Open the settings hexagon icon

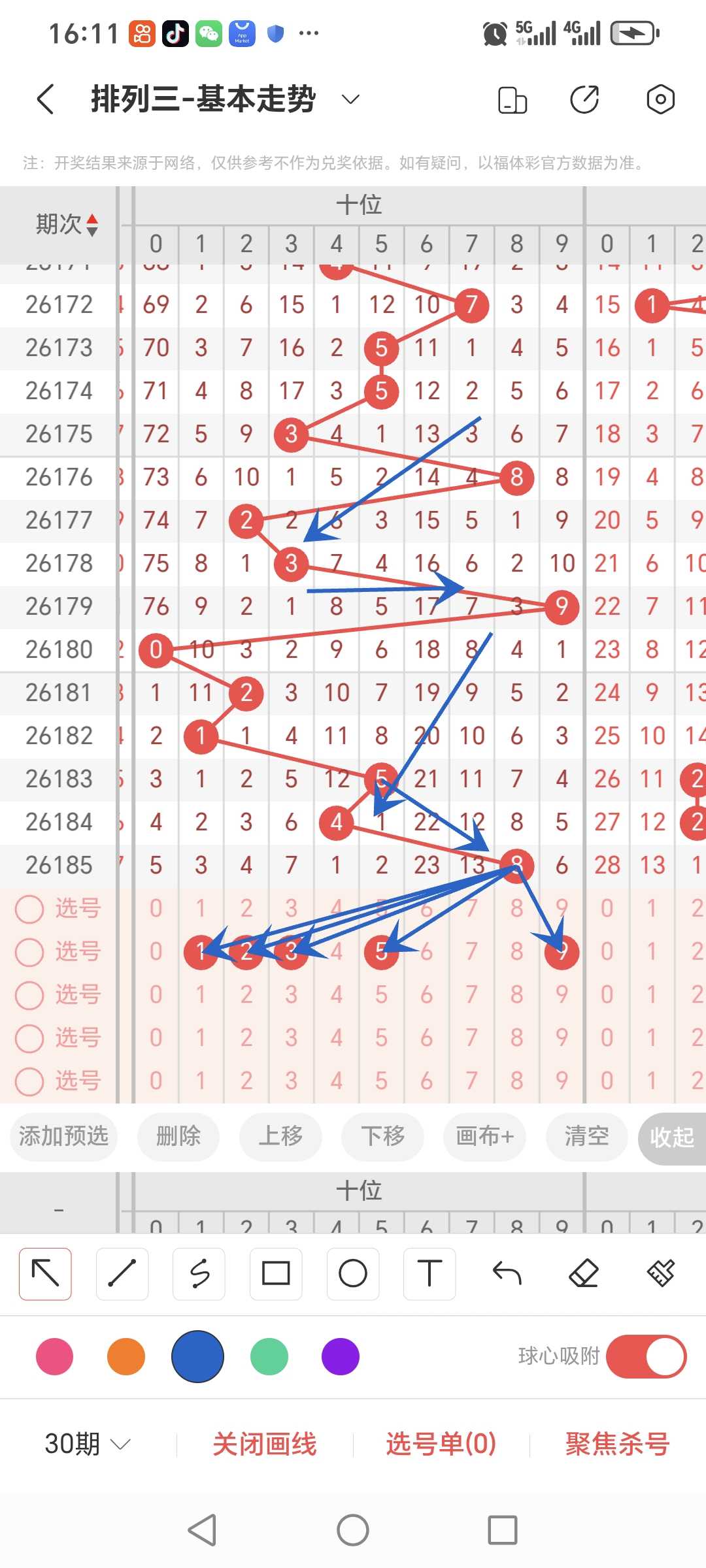[x=660, y=99]
